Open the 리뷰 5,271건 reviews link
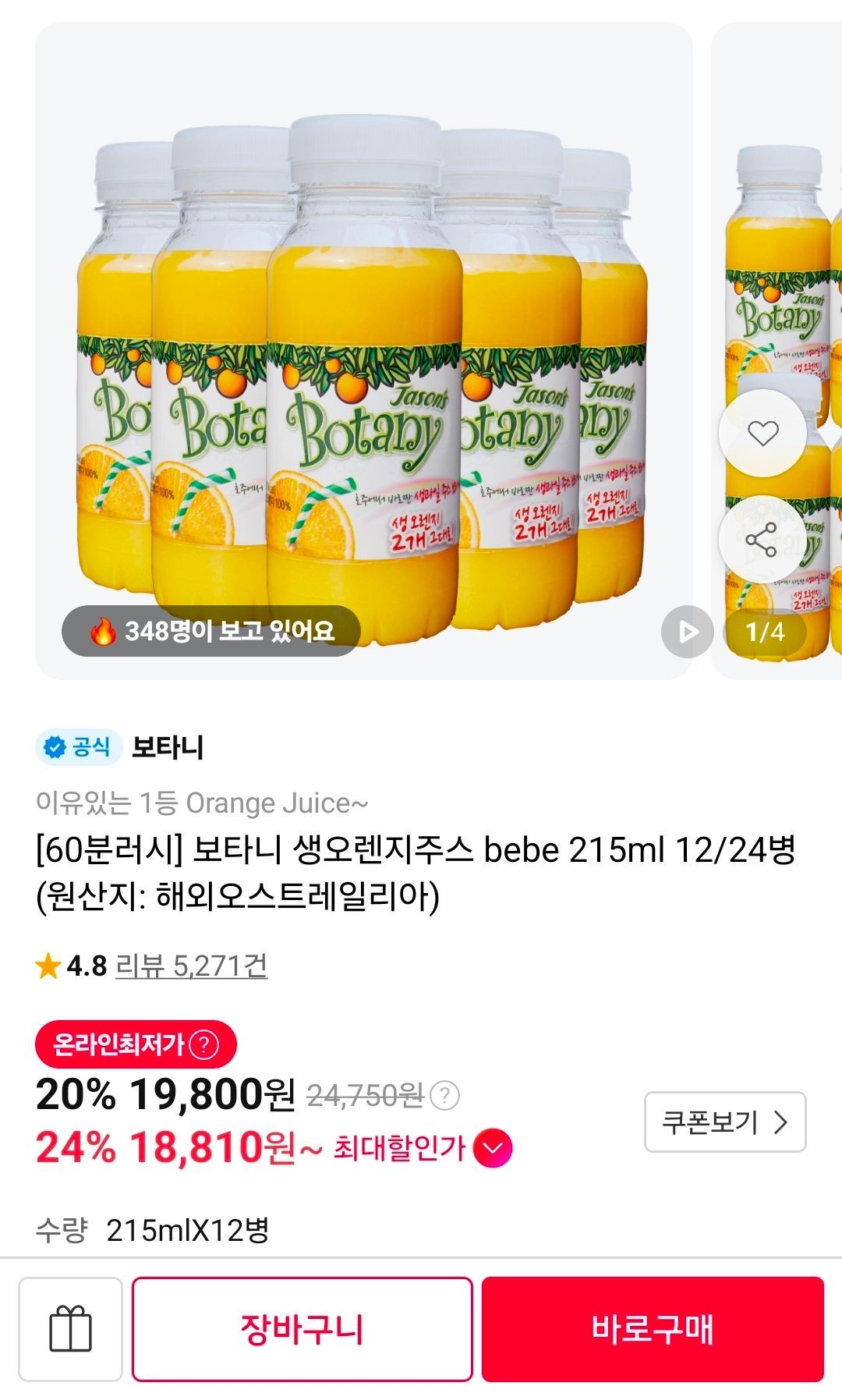 tap(191, 966)
